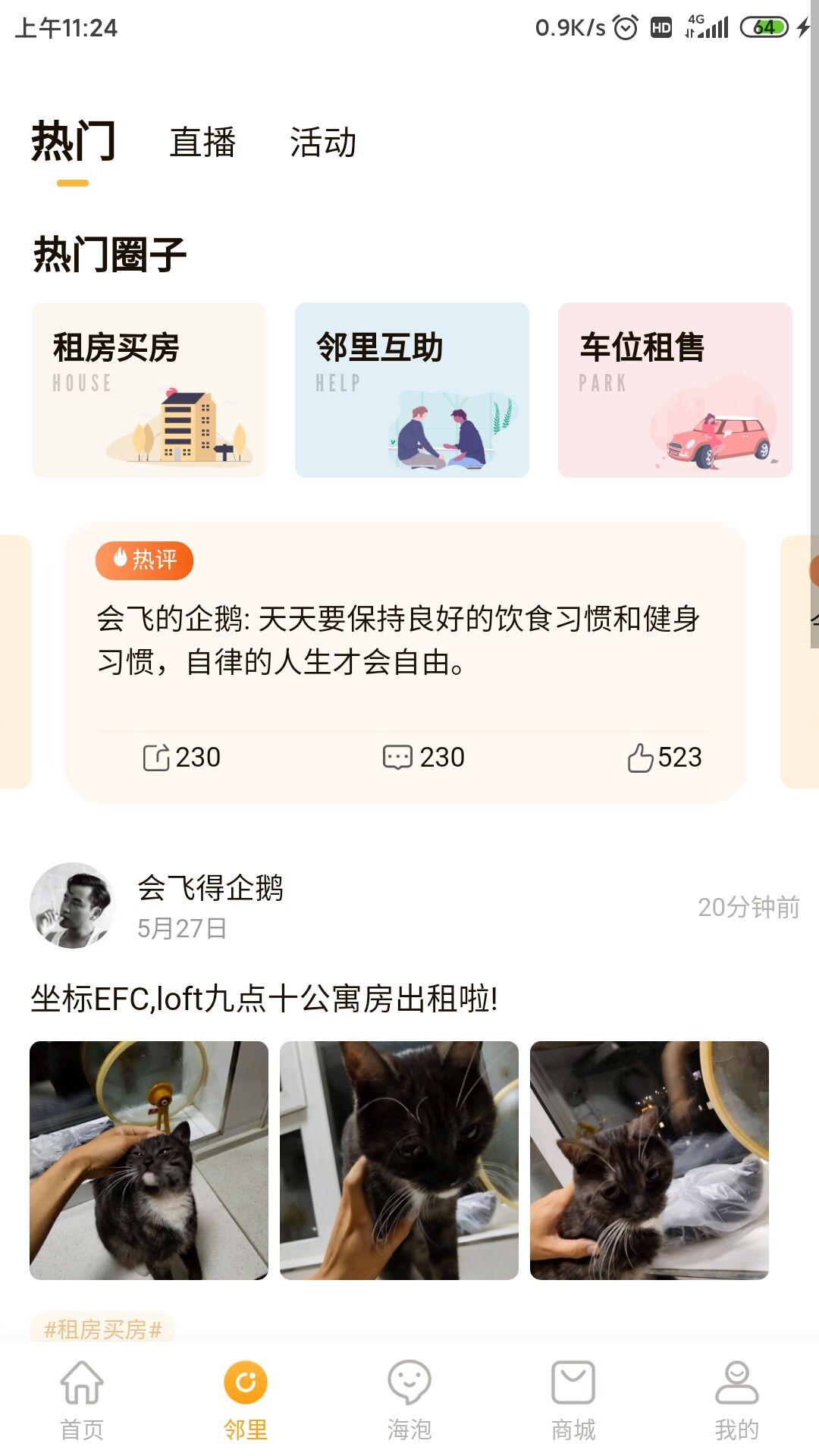Open the 租房买房 circle card
Screen dimensions: 819x1456
[149, 390]
